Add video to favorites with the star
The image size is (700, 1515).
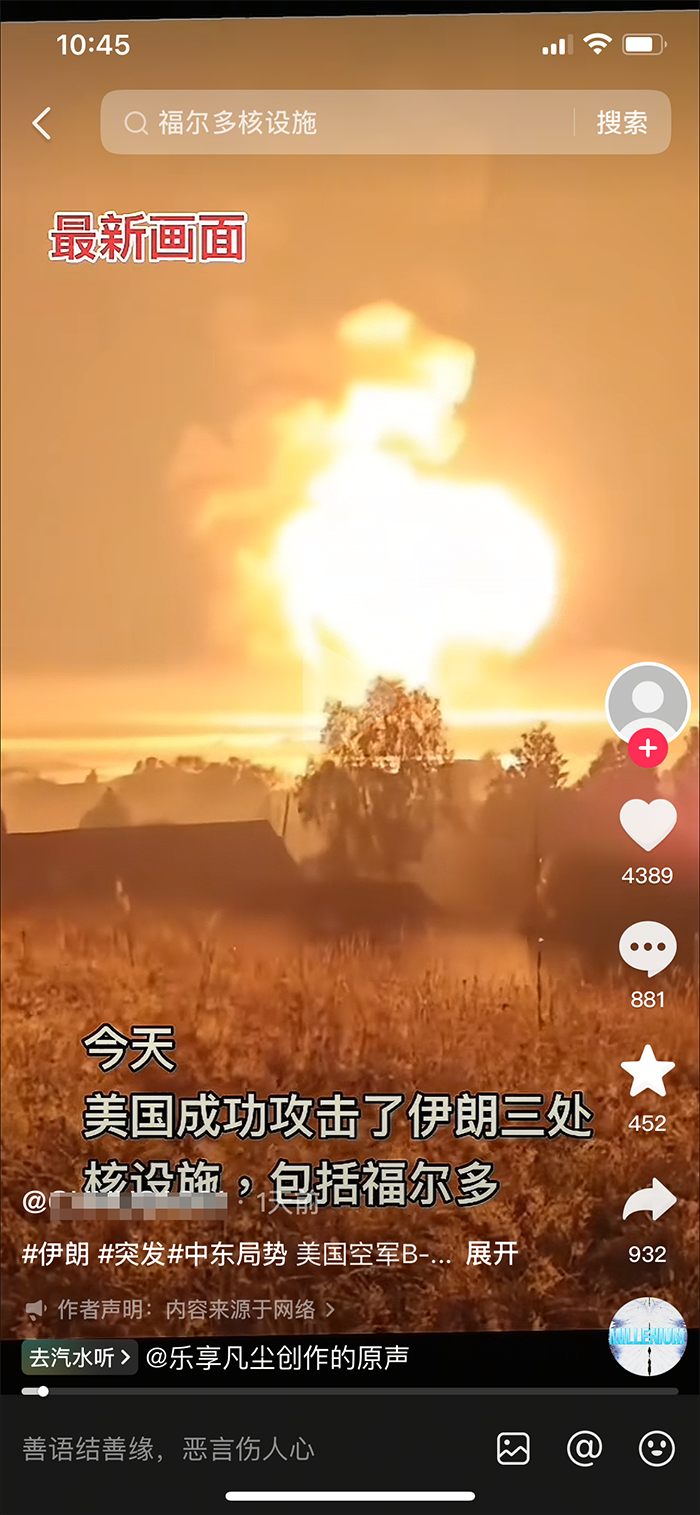pyautogui.click(x=647, y=1072)
